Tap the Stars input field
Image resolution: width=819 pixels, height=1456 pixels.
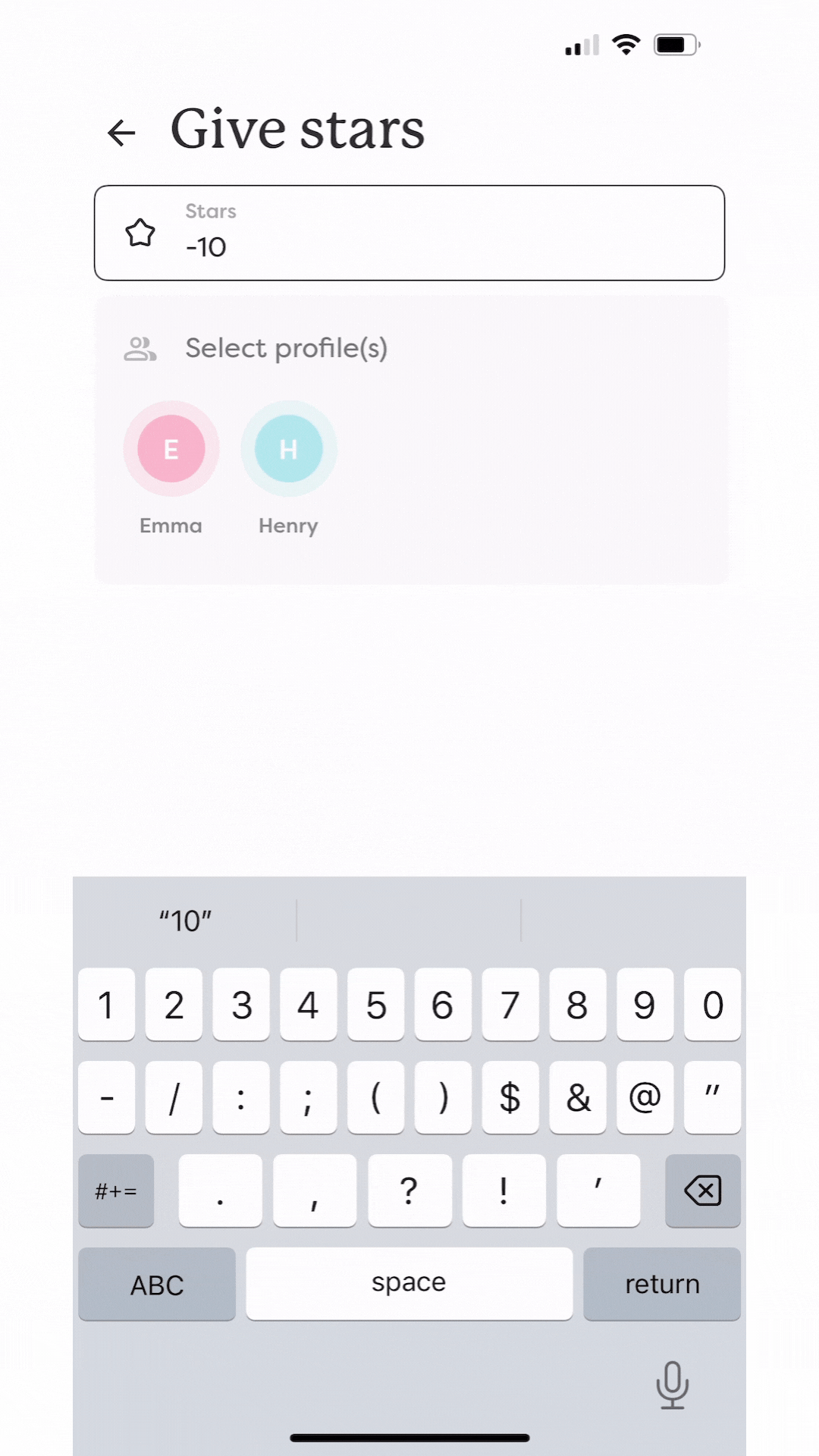[x=409, y=233]
